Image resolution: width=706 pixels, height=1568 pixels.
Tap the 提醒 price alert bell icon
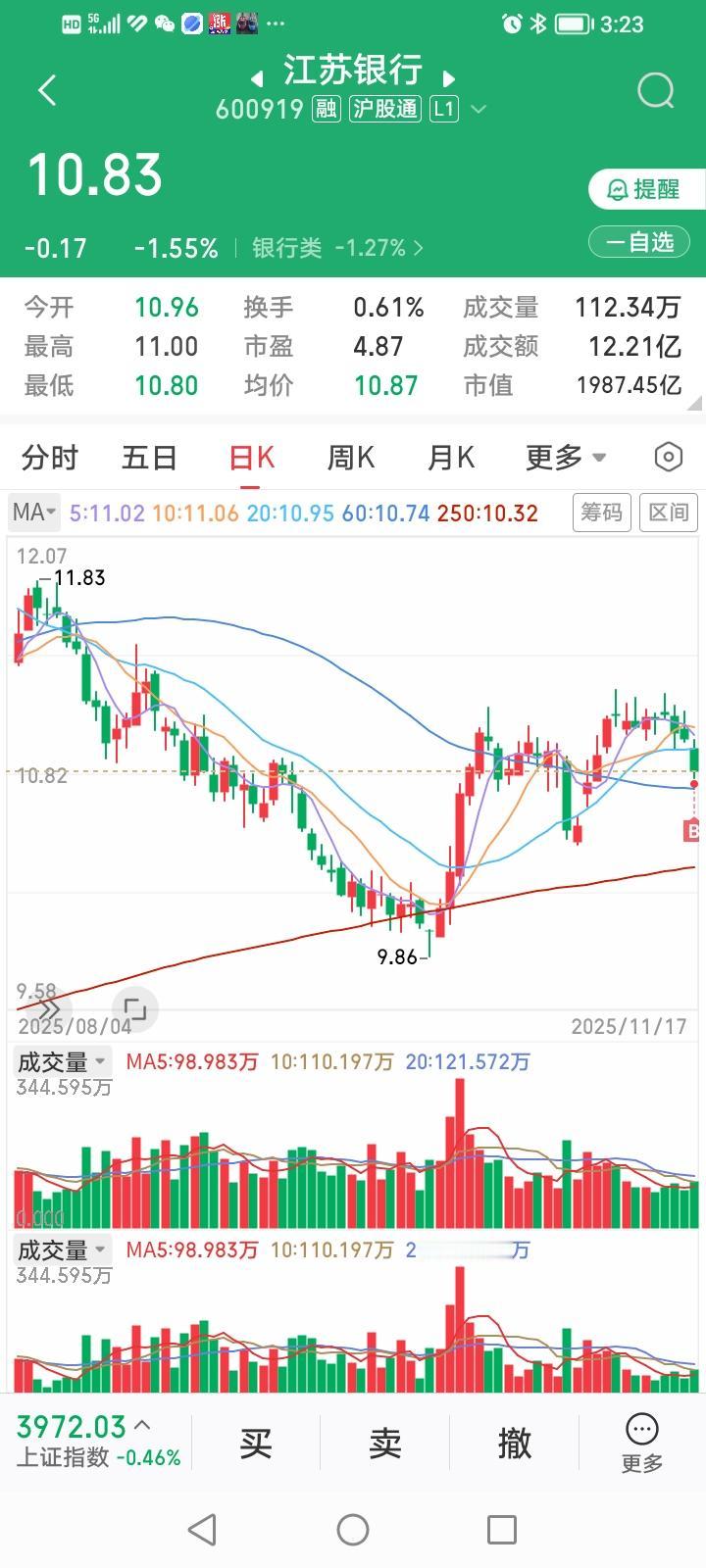[644, 190]
